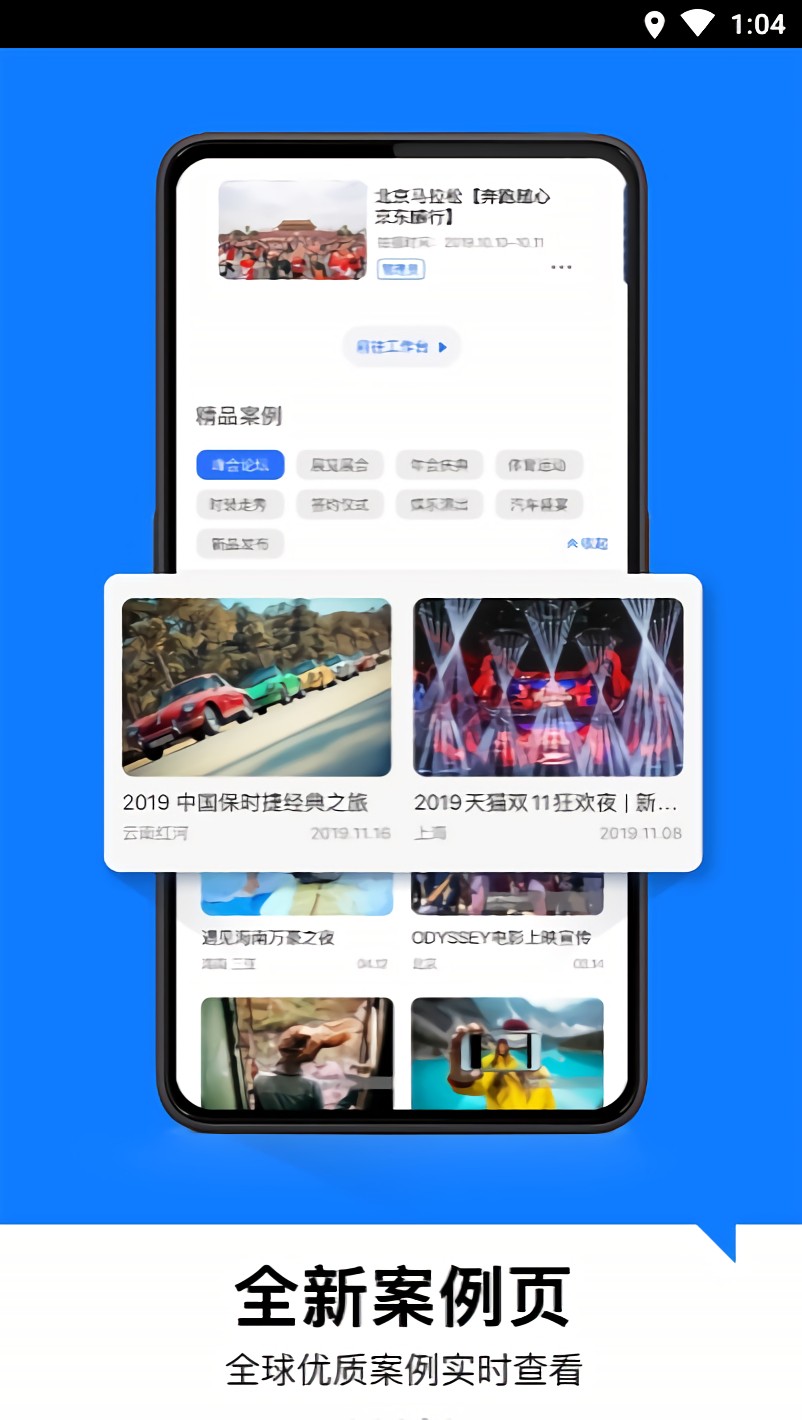Tap the location pin icon in the status bar
802x1420 pixels.
point(657,22)
